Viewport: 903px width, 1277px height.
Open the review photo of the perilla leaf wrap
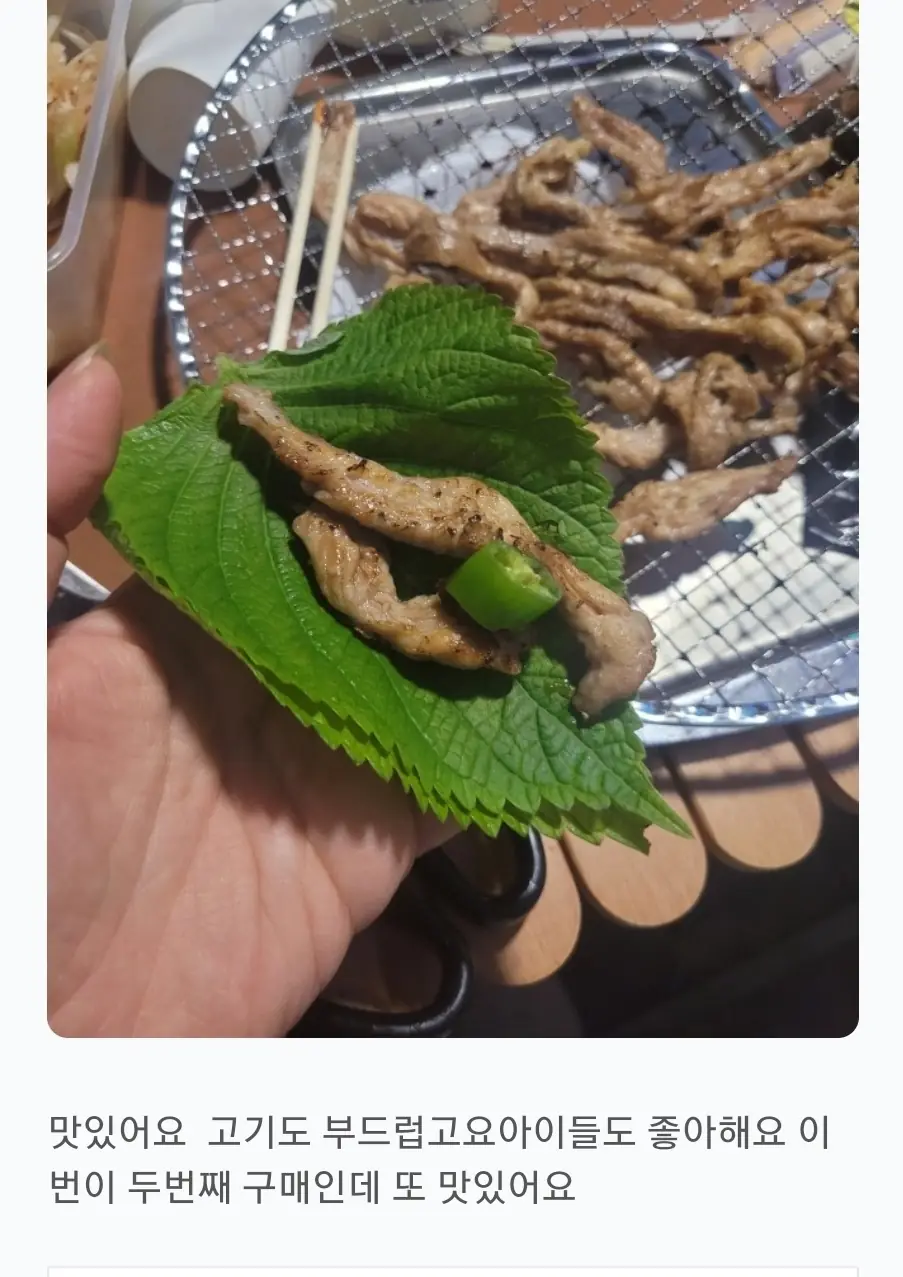(452, 518)
